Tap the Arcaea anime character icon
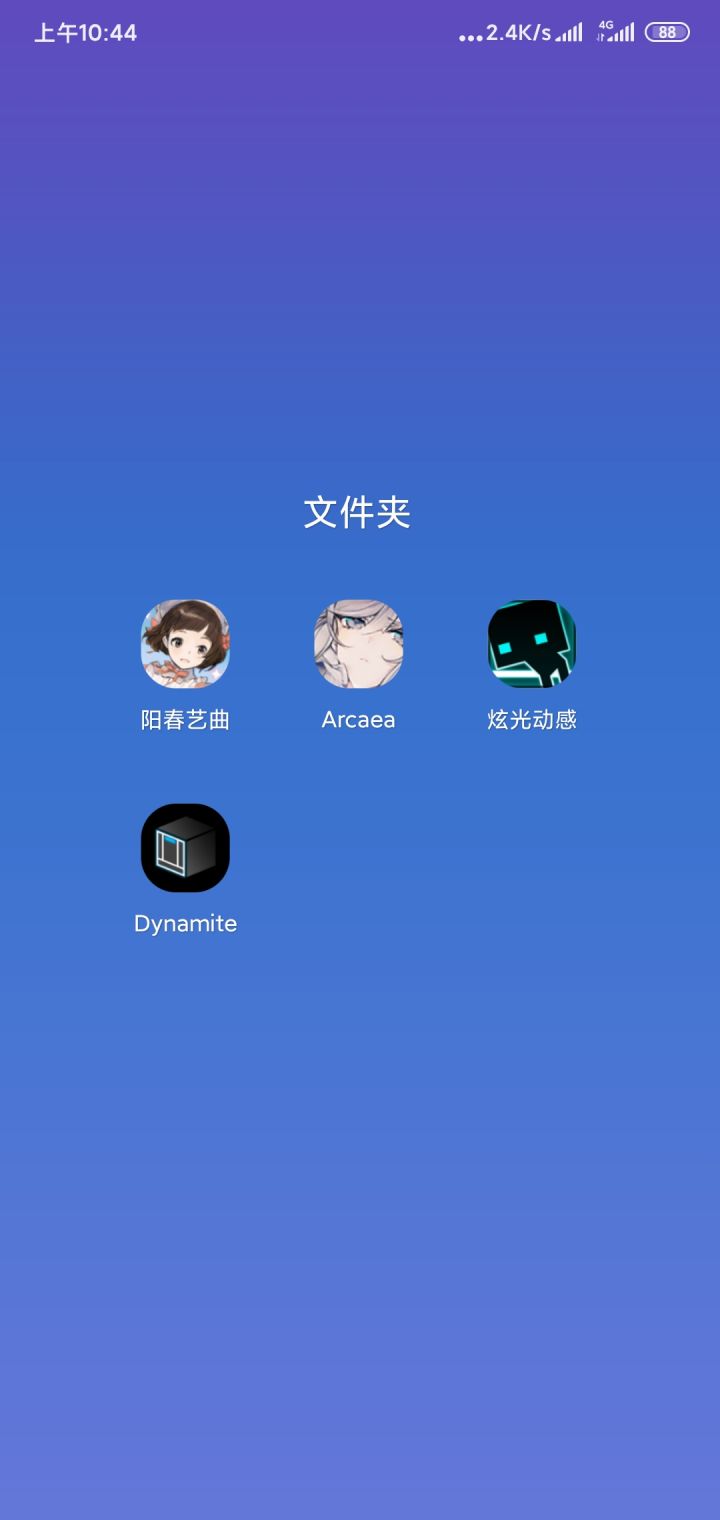 pyautogui.click(x=359, y=645)
